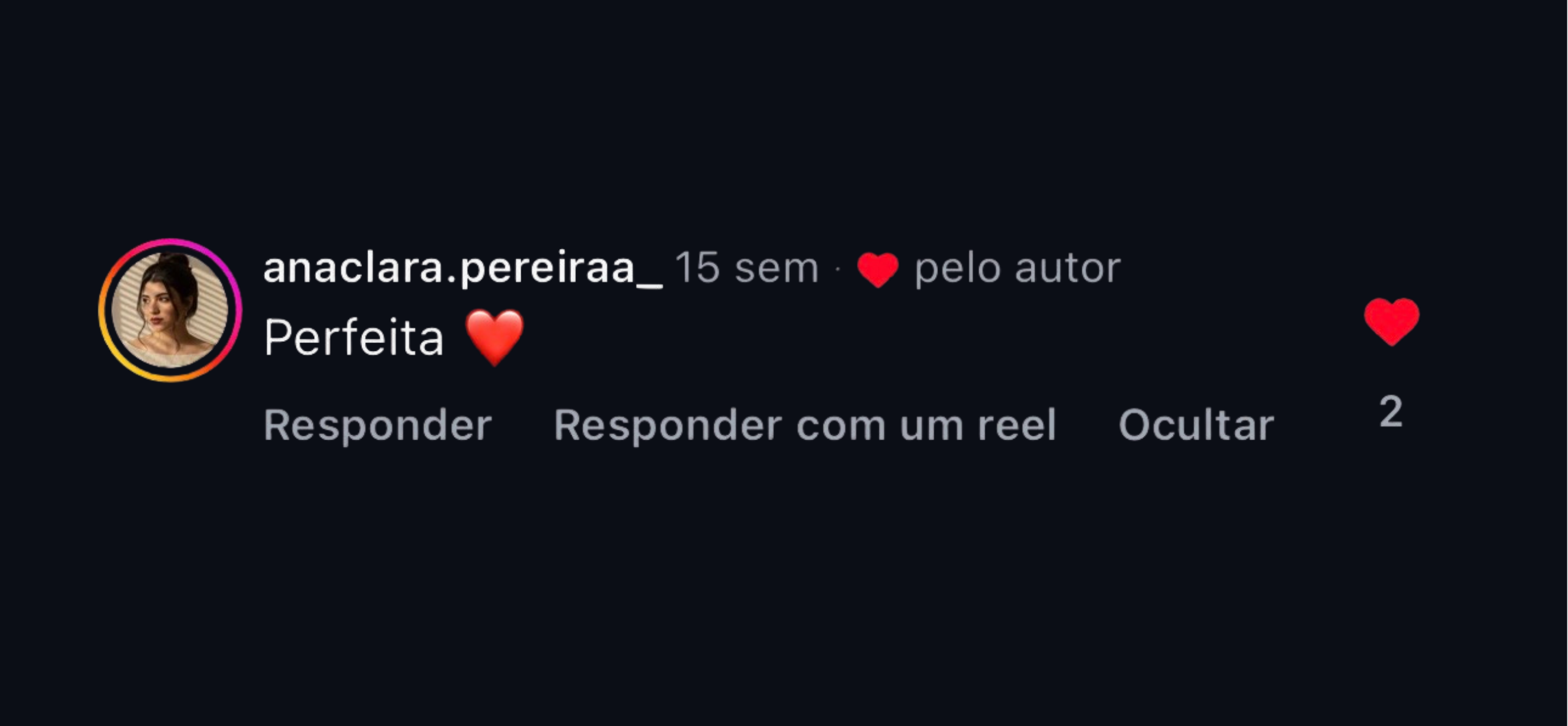Screen dimensions: 1568x726
Task: Tap Responder to reply to comment
Action: 377,425
